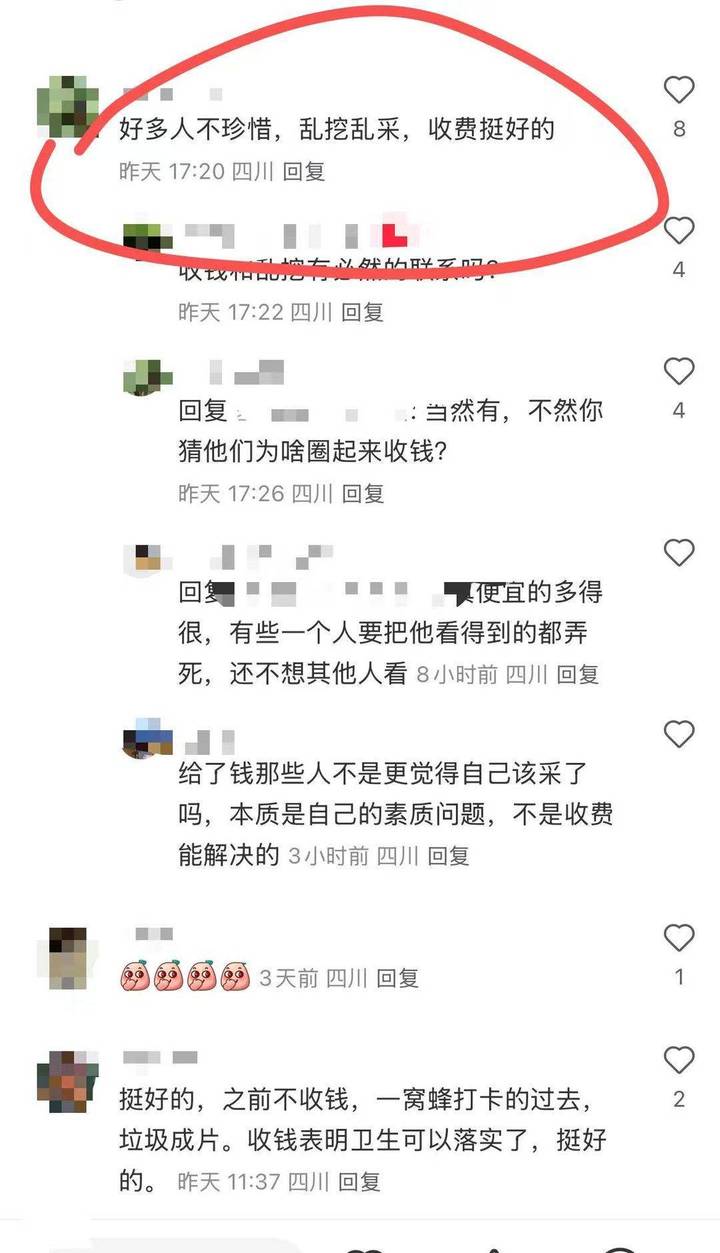Reply to the comment posted 3小时前

click(448, 856)
